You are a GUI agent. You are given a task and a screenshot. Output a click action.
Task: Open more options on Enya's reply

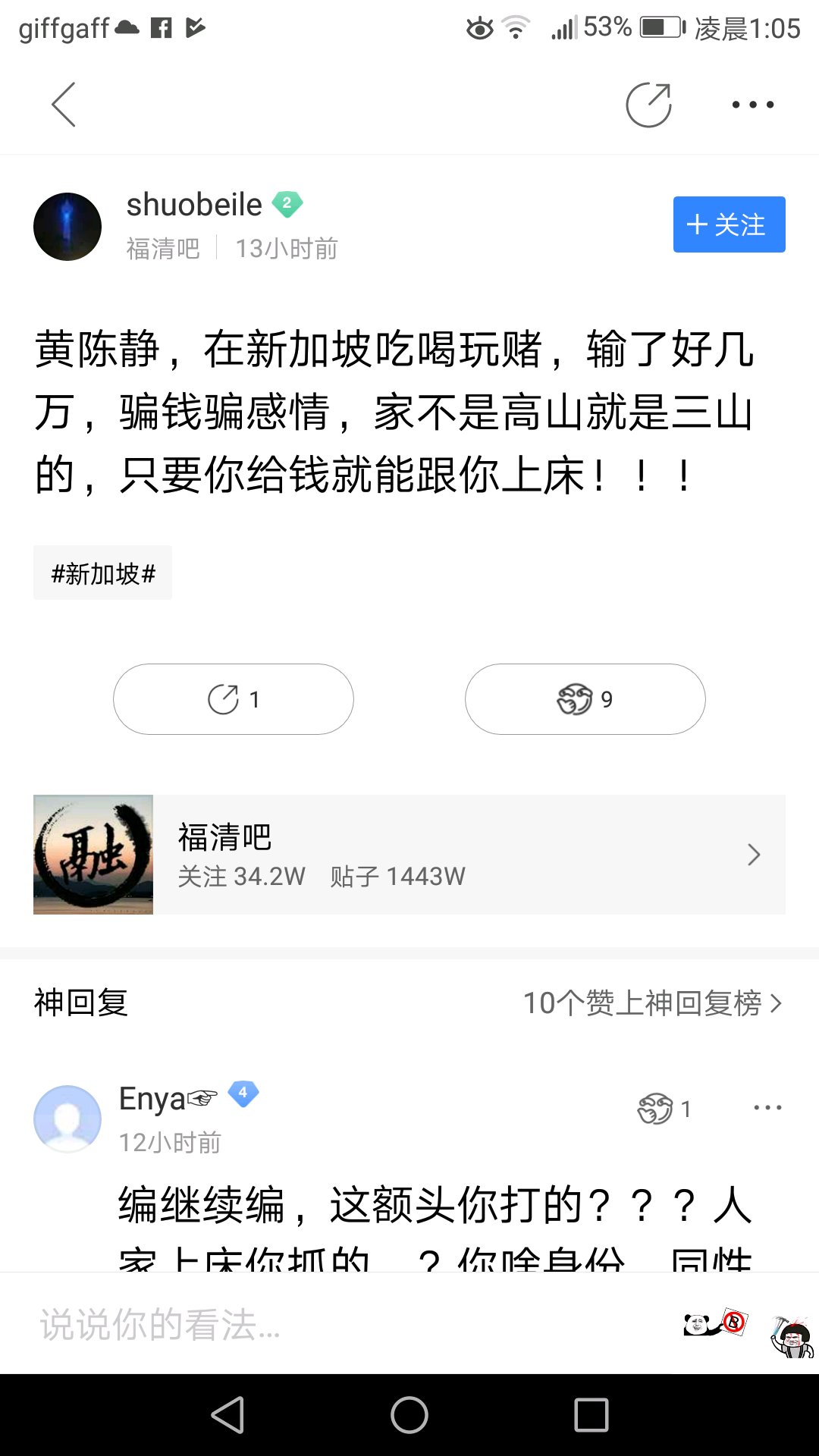pyautogui.click(x=767, y=1108)
